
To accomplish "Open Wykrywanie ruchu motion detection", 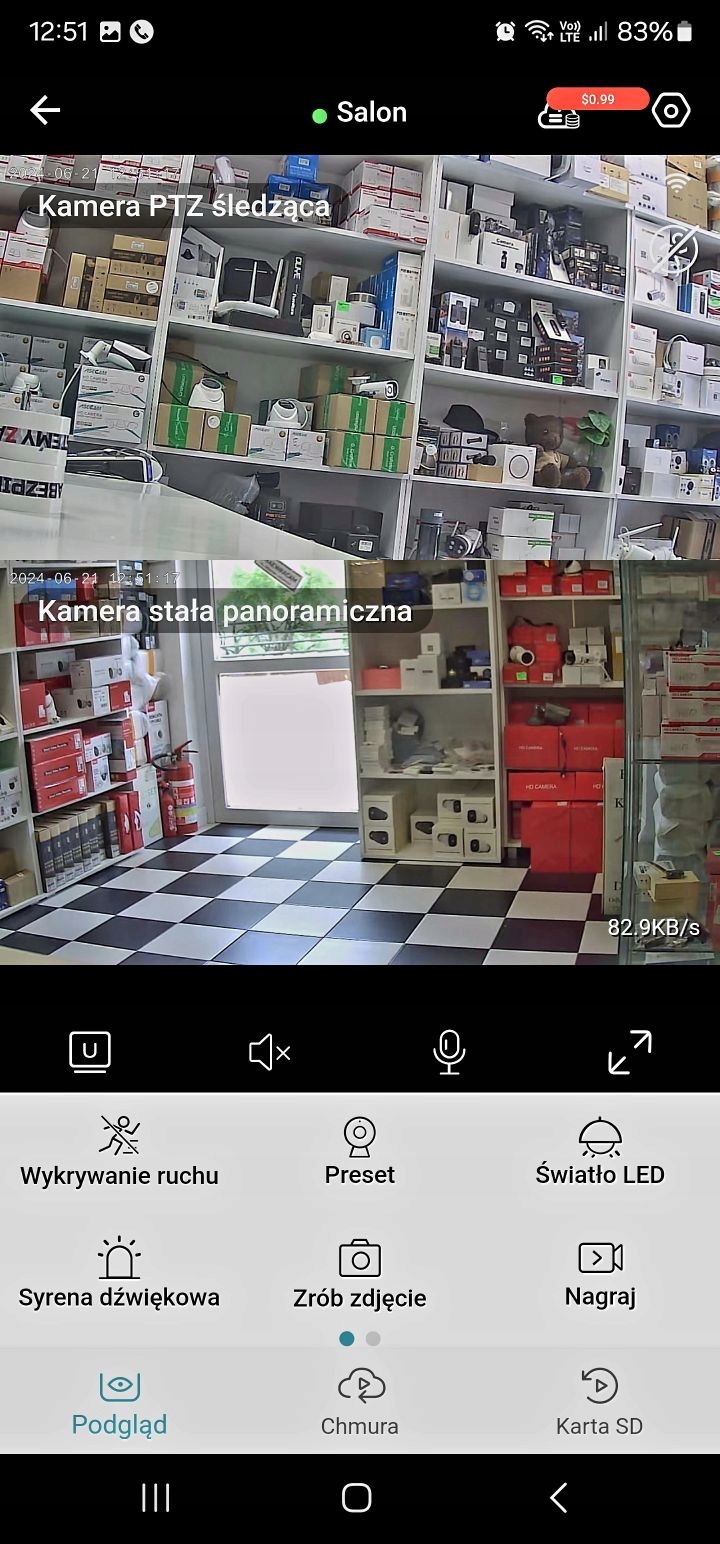I will [119, 1153].
